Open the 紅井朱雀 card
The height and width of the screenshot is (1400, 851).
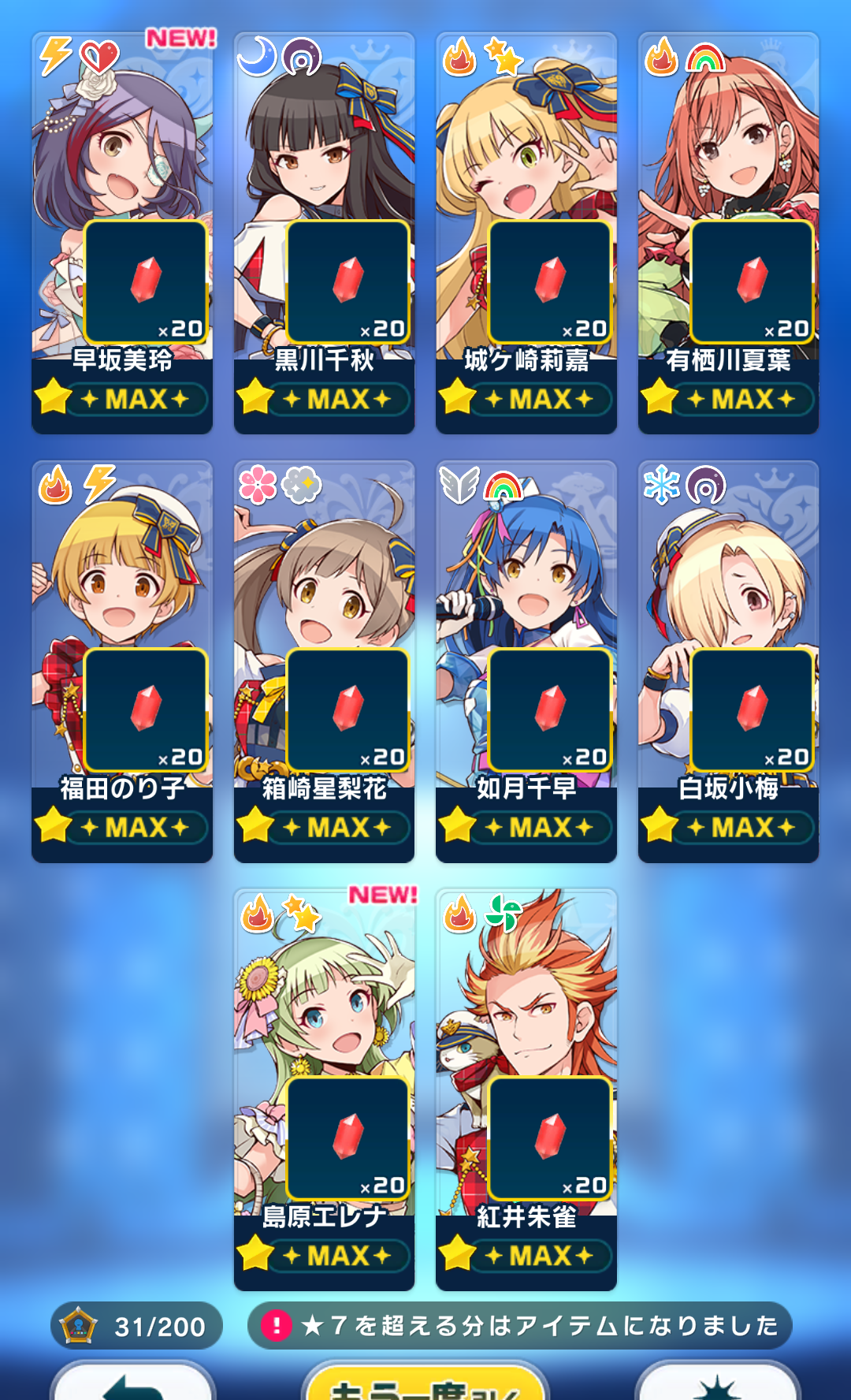click(x=526, y=1089)
